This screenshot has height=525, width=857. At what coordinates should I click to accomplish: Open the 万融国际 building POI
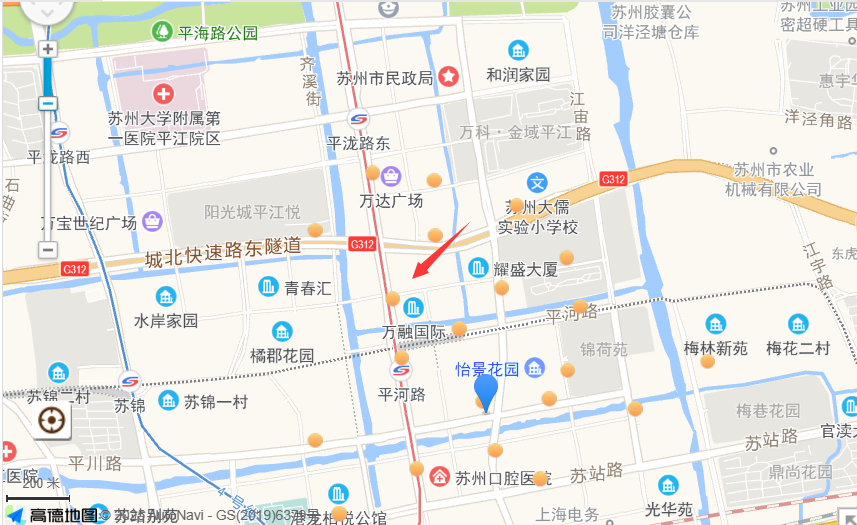[x=414, y=307]
